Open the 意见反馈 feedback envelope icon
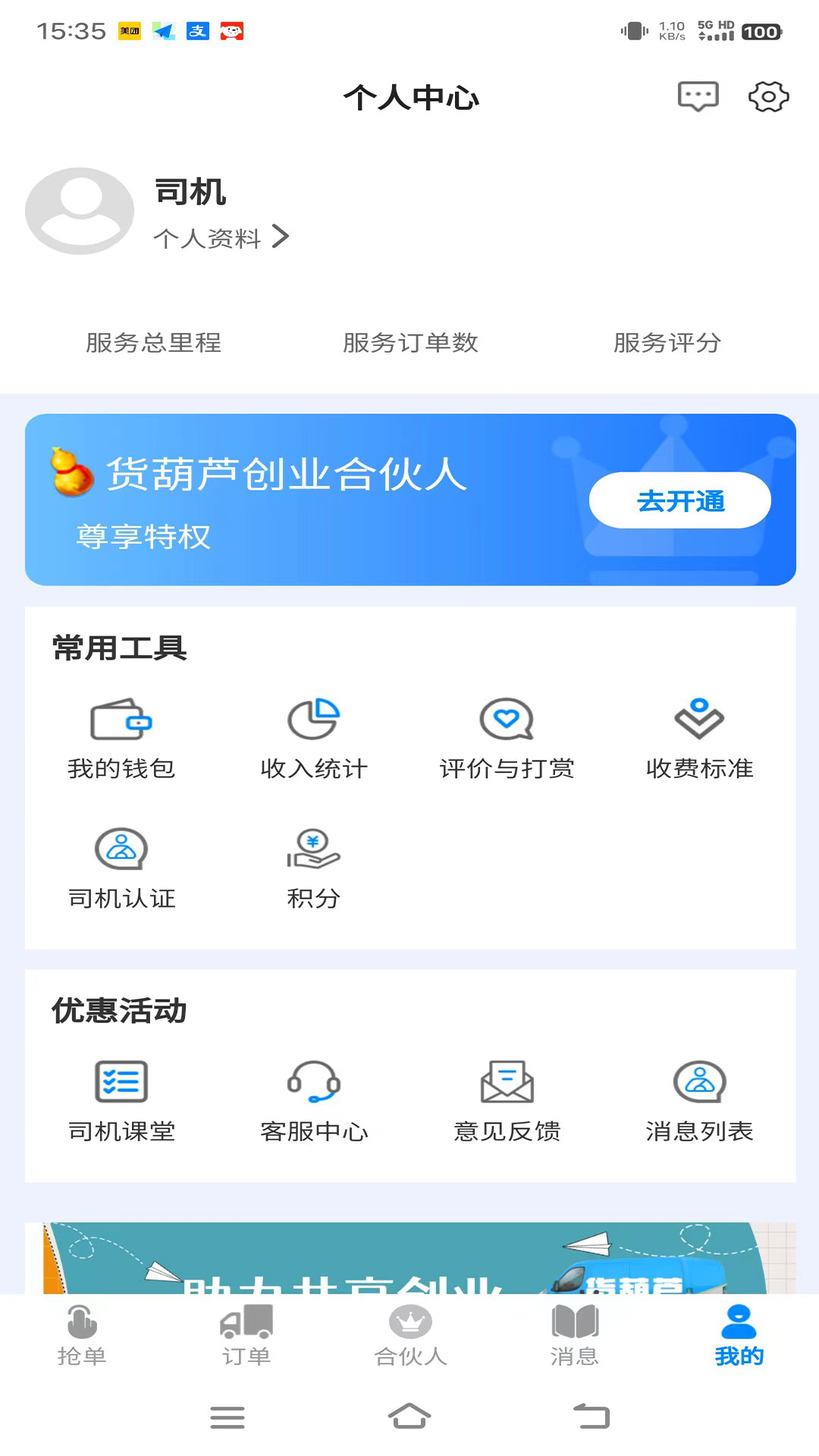 (506, 1081)
